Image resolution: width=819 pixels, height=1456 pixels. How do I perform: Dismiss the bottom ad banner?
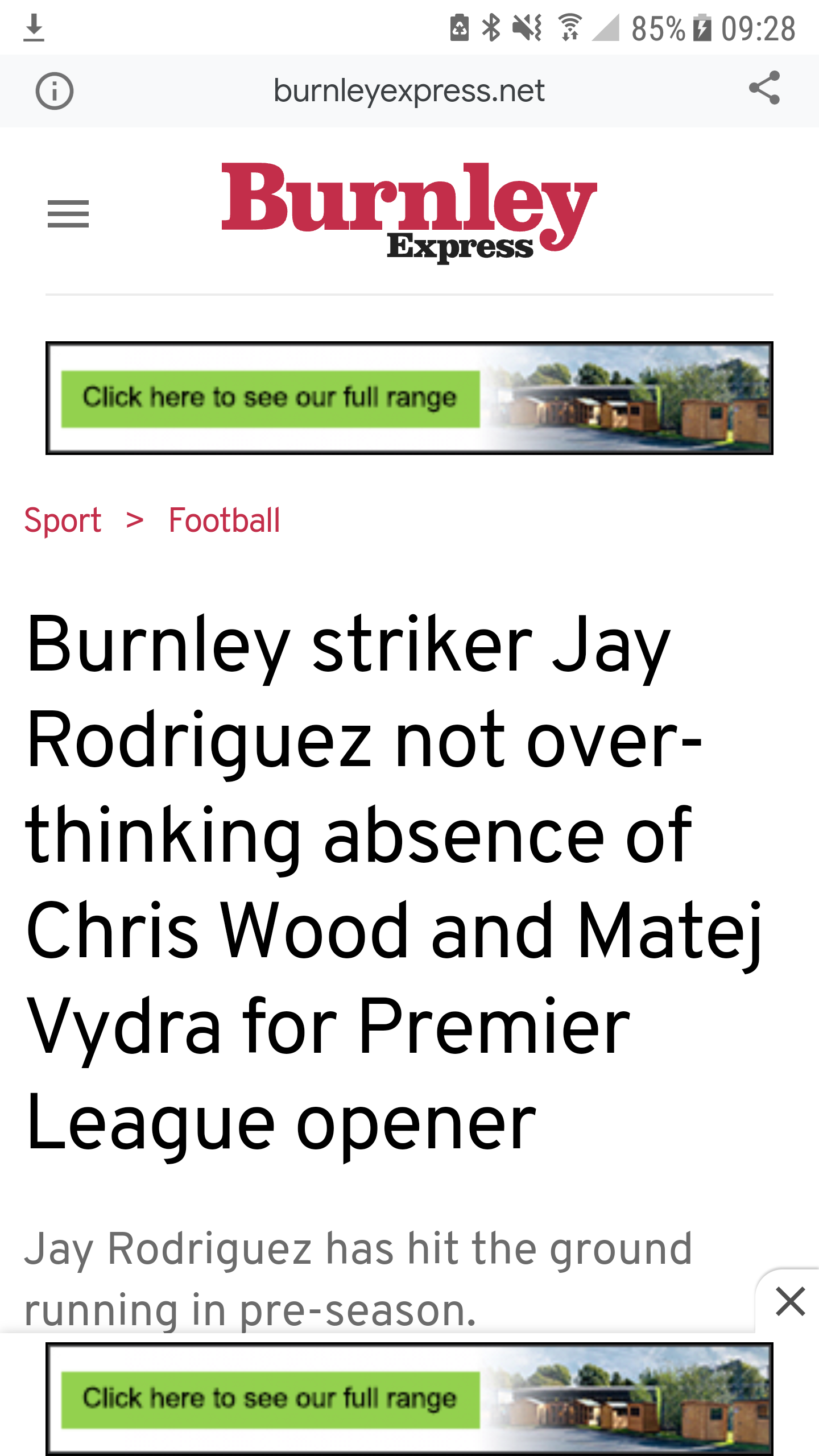coord(790,1302)
